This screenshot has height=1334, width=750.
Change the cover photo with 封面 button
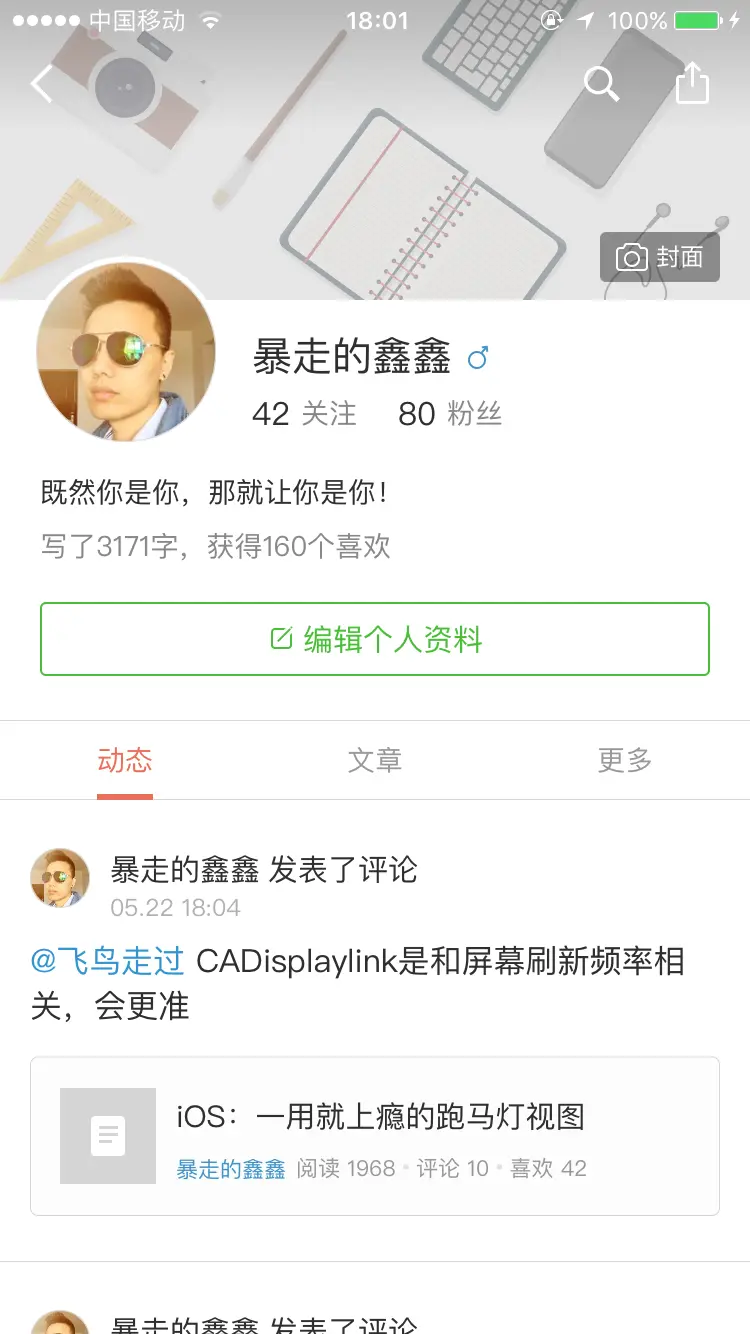click(x=660, y=257)
